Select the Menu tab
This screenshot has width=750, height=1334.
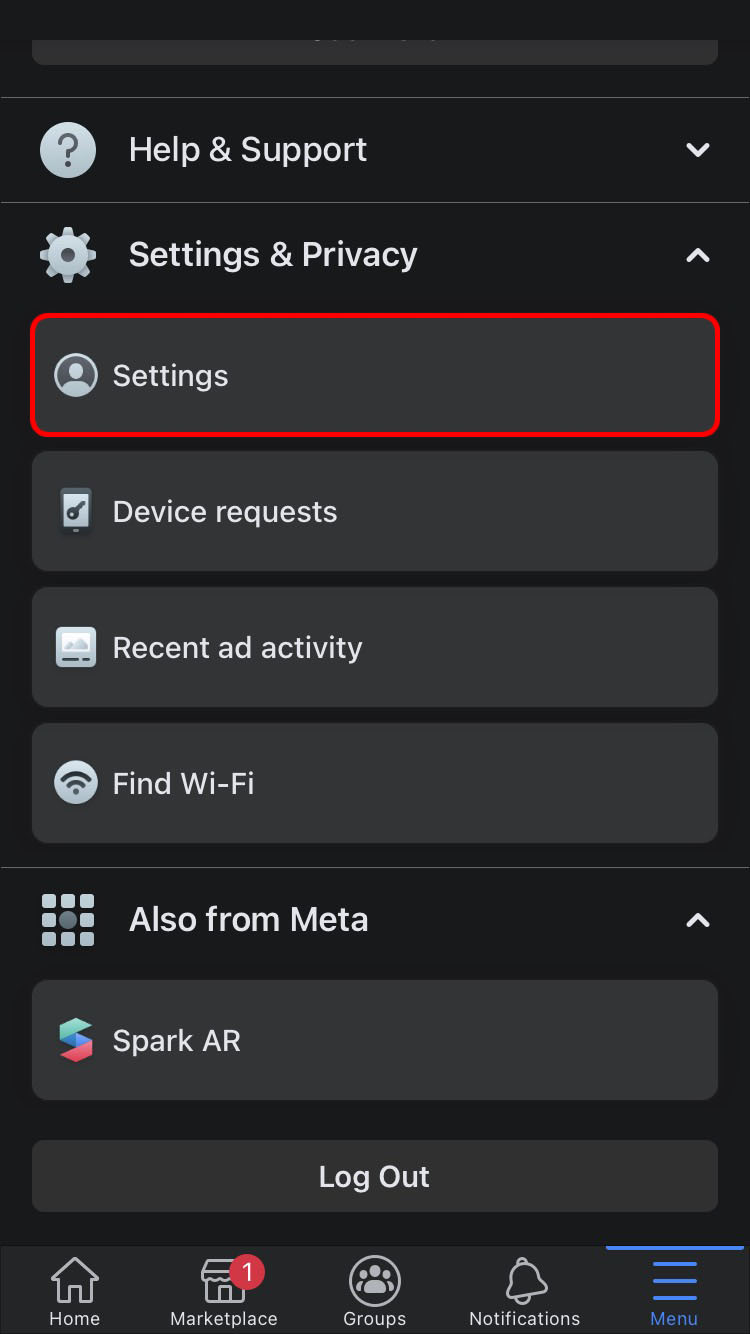(x=674, y=1292)
